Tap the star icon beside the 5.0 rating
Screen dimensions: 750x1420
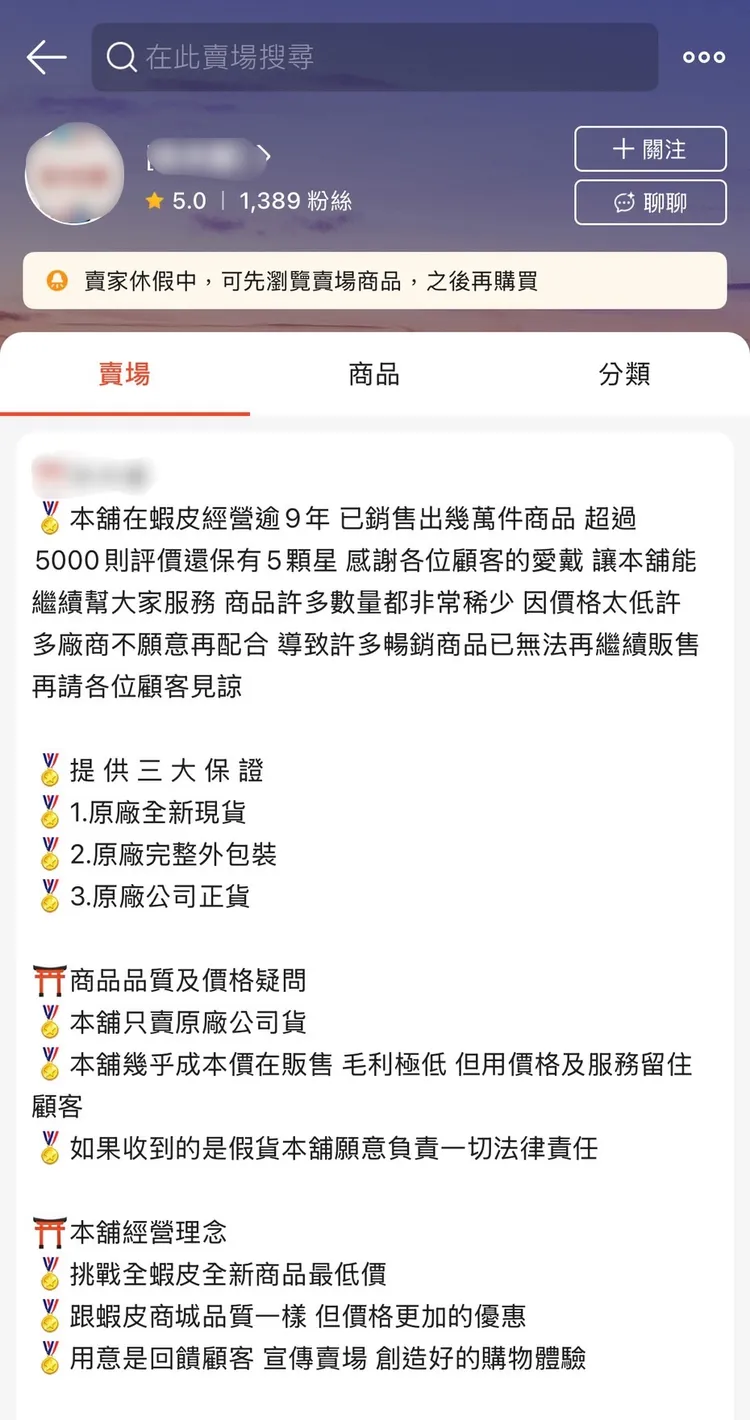pyautogui.click(x=152, y=201)
